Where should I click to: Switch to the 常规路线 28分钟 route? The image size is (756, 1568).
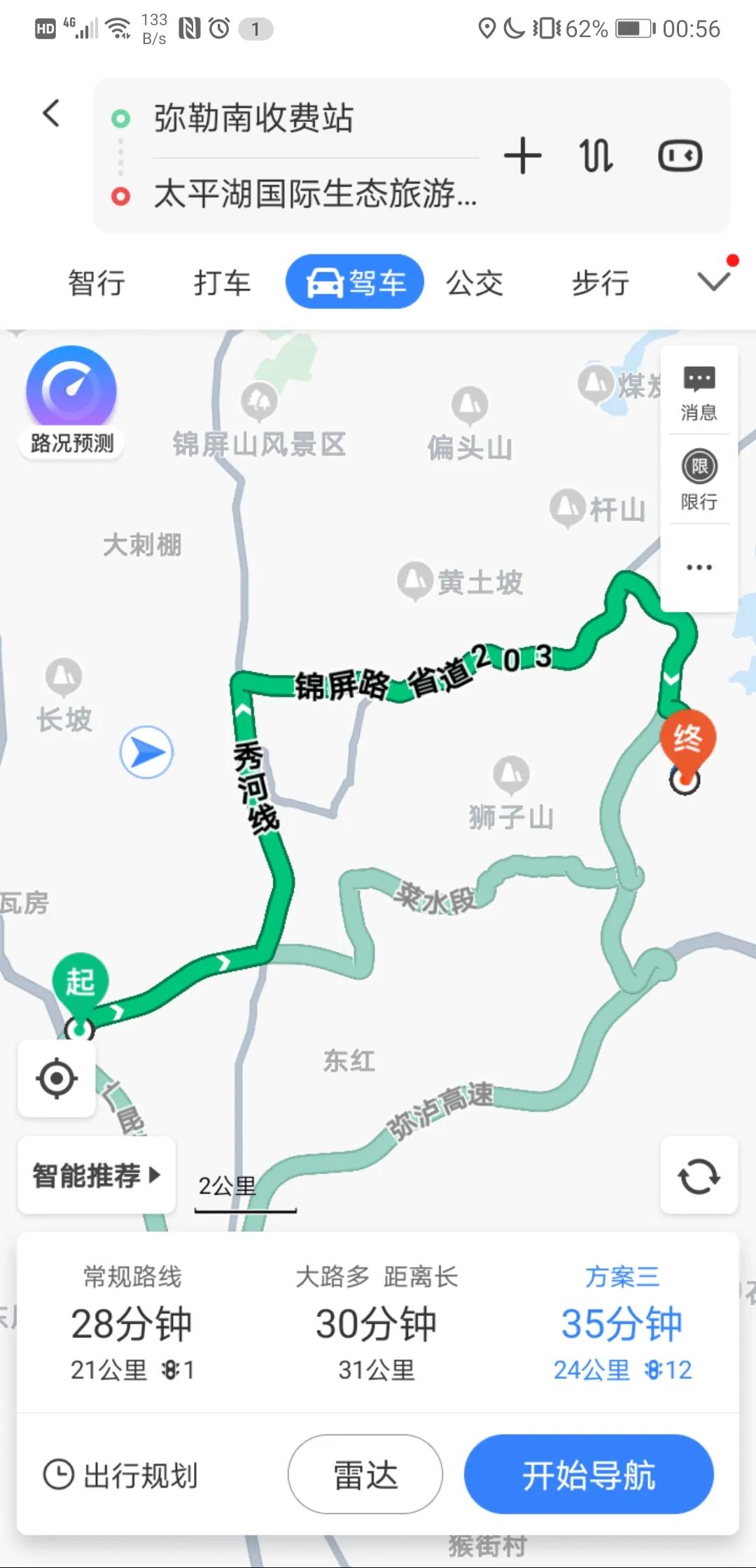(x=132, y=1323)
